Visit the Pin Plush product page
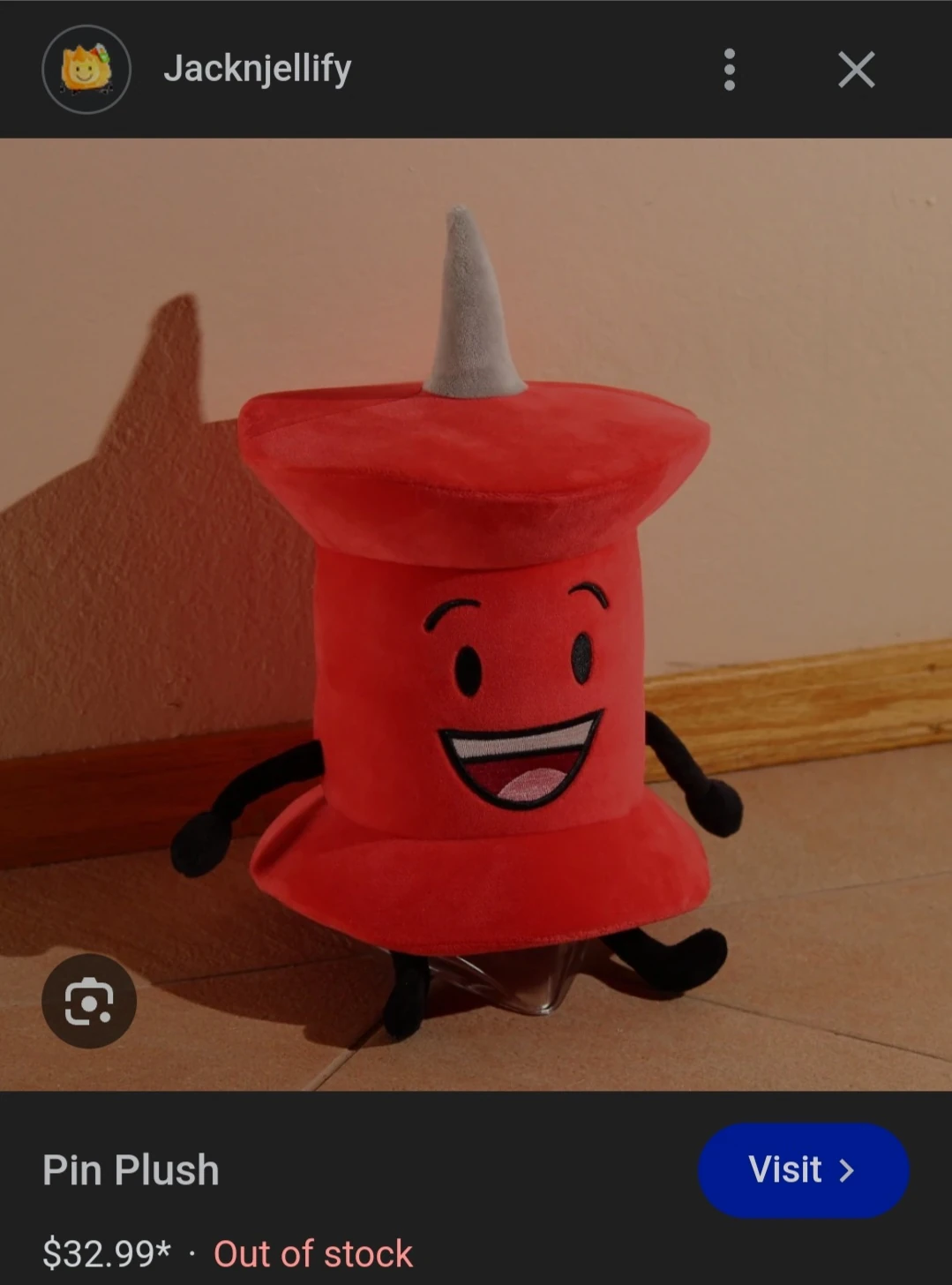 pyautogui.click(x=803, y=1169)
